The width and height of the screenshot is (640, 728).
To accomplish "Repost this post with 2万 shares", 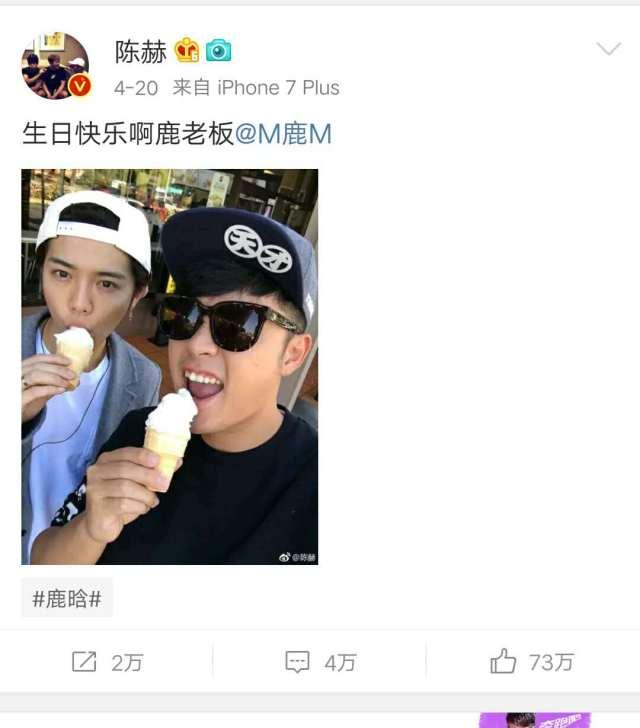I will tap(106, 661).
